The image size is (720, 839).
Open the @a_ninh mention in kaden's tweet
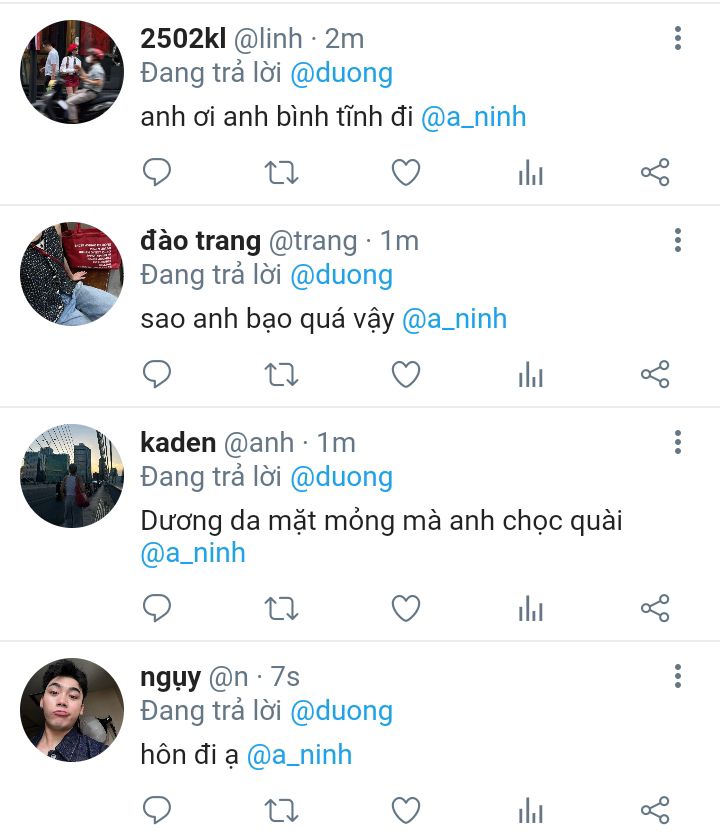(x=193, y=553)
